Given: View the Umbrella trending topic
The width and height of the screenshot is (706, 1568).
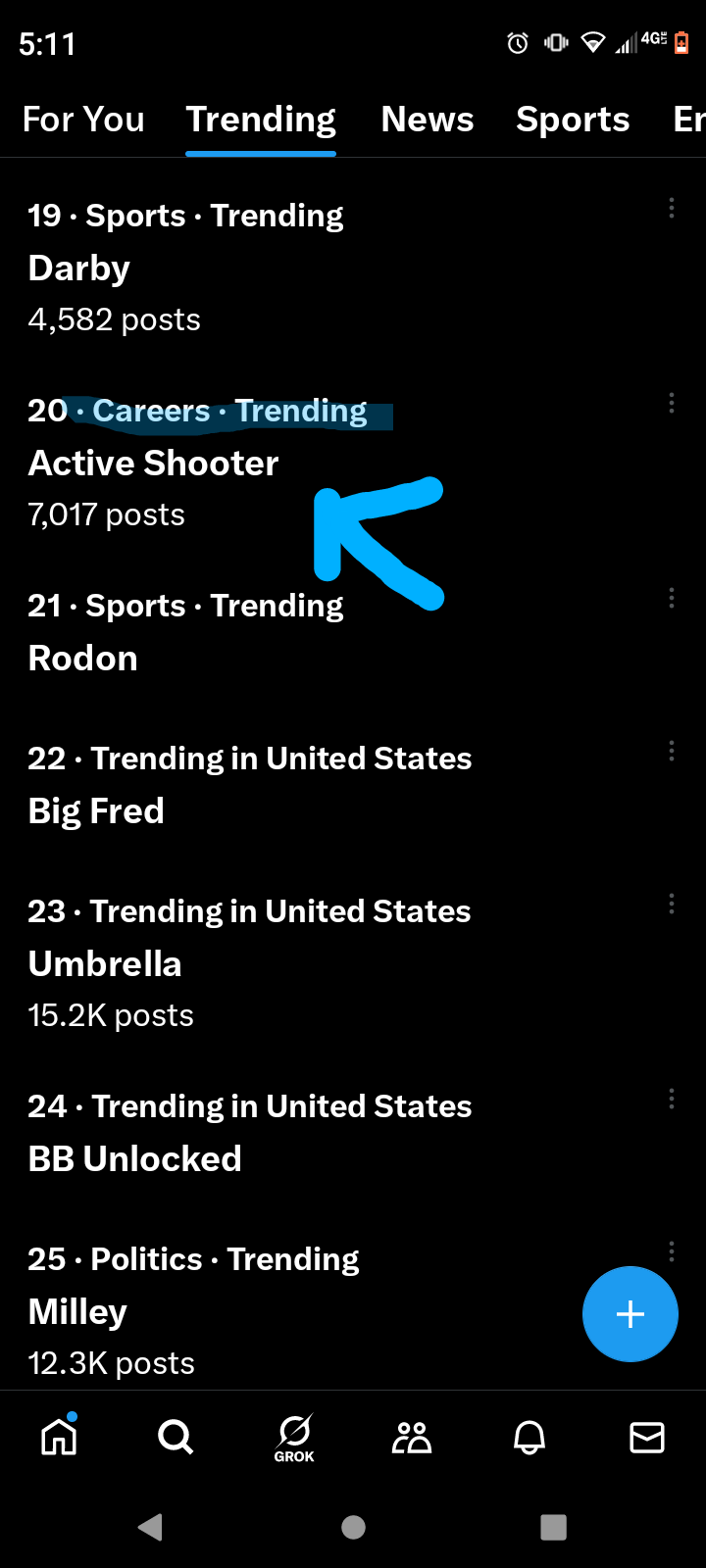Looking at the screenshot, I should pyautogui.click(x=105, y=964).
